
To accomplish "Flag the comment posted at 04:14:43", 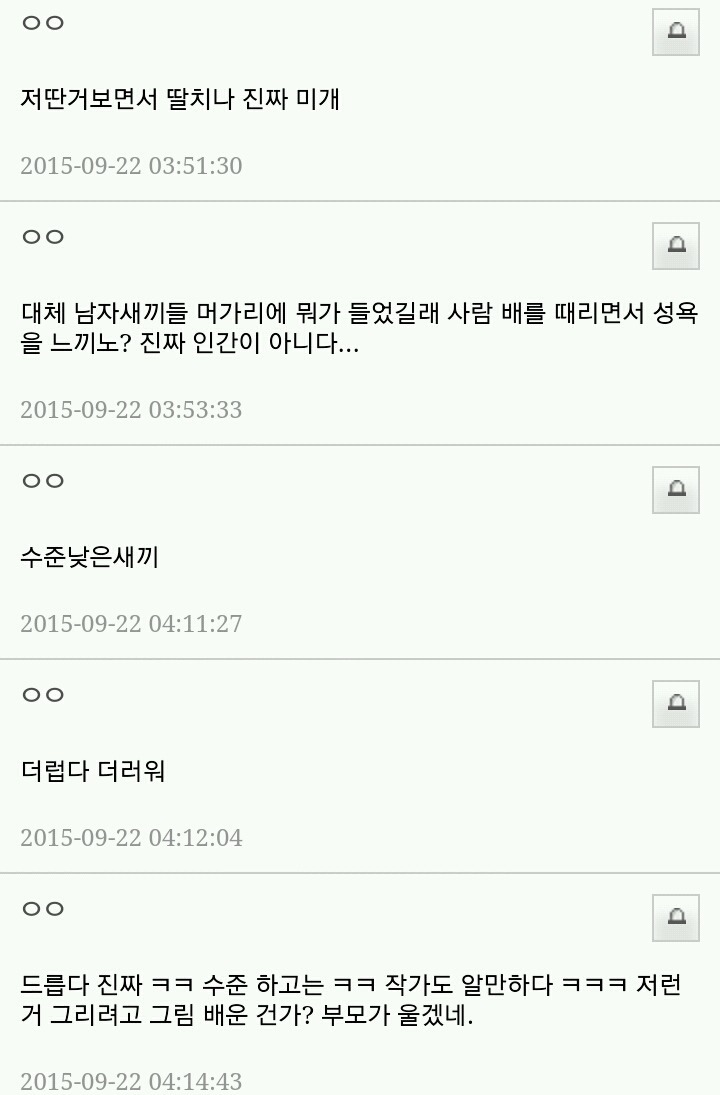I will point(676,917).
